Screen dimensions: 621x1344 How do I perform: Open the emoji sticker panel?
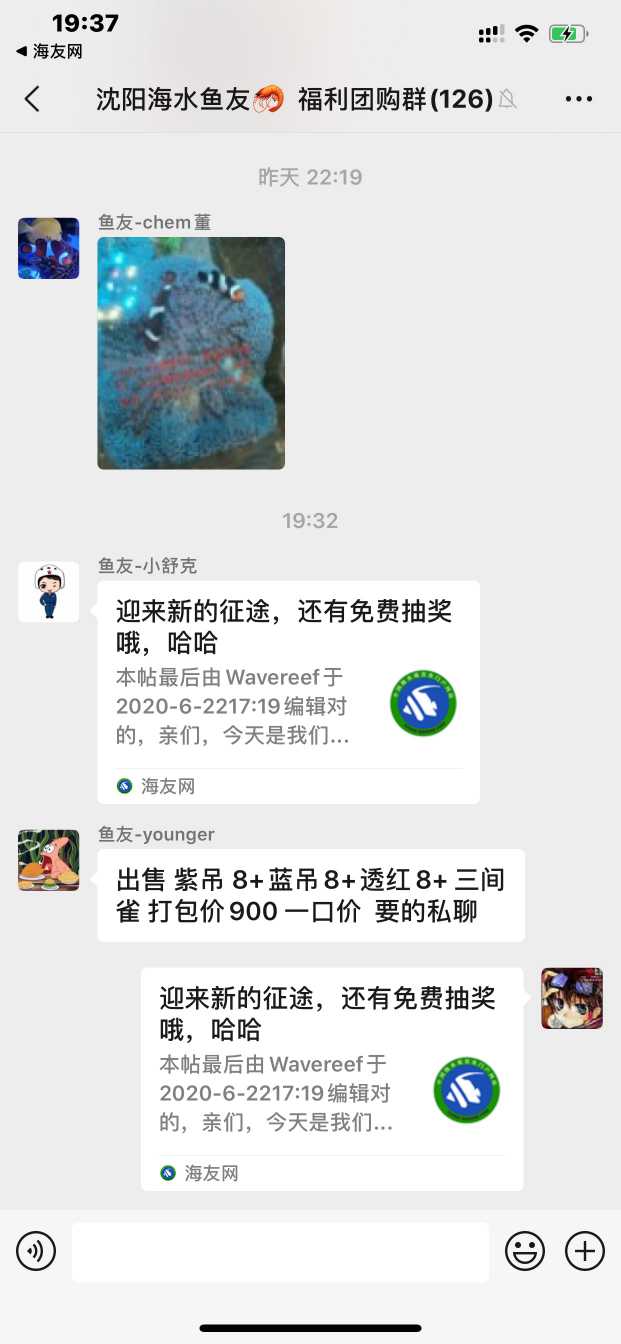[525, 1251]
